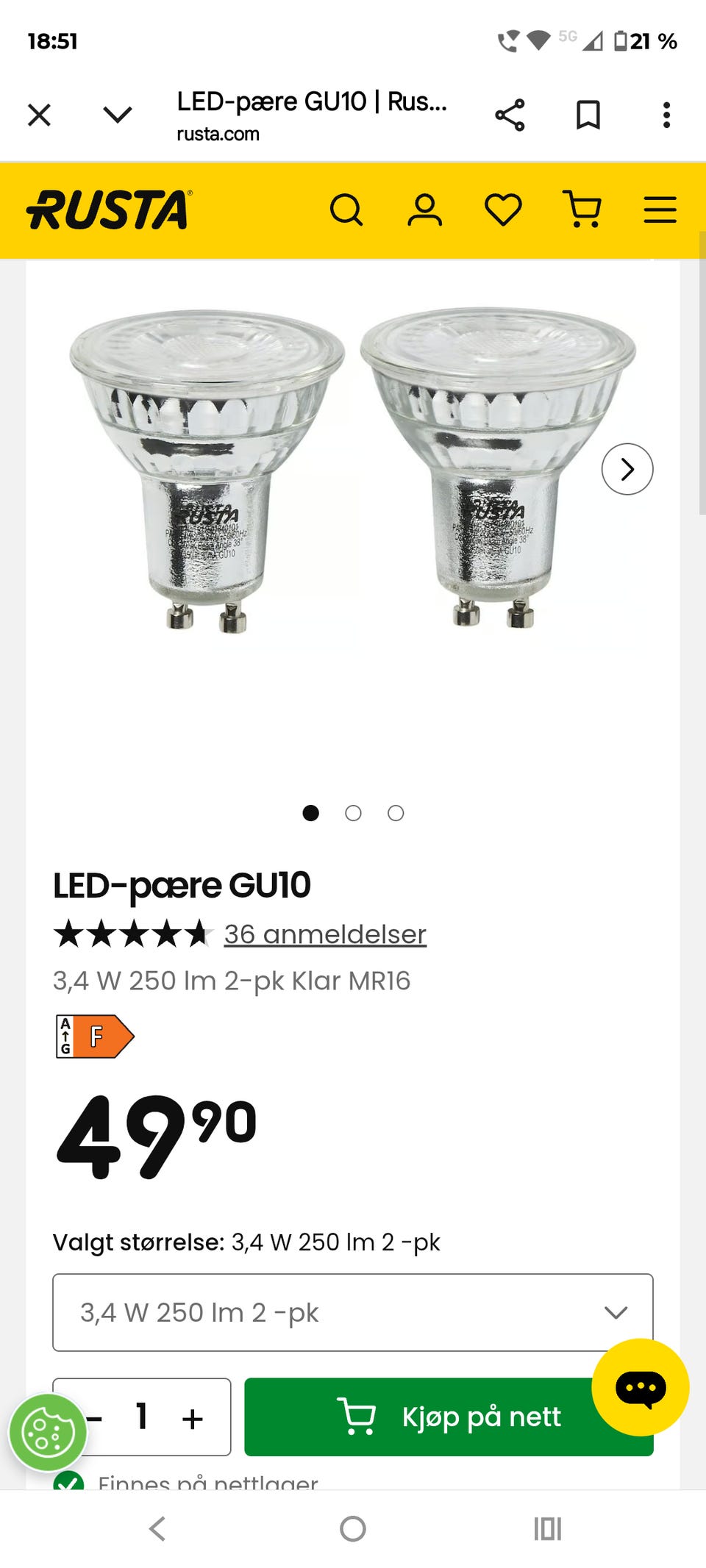Show the next product image

tap(627, 469)
